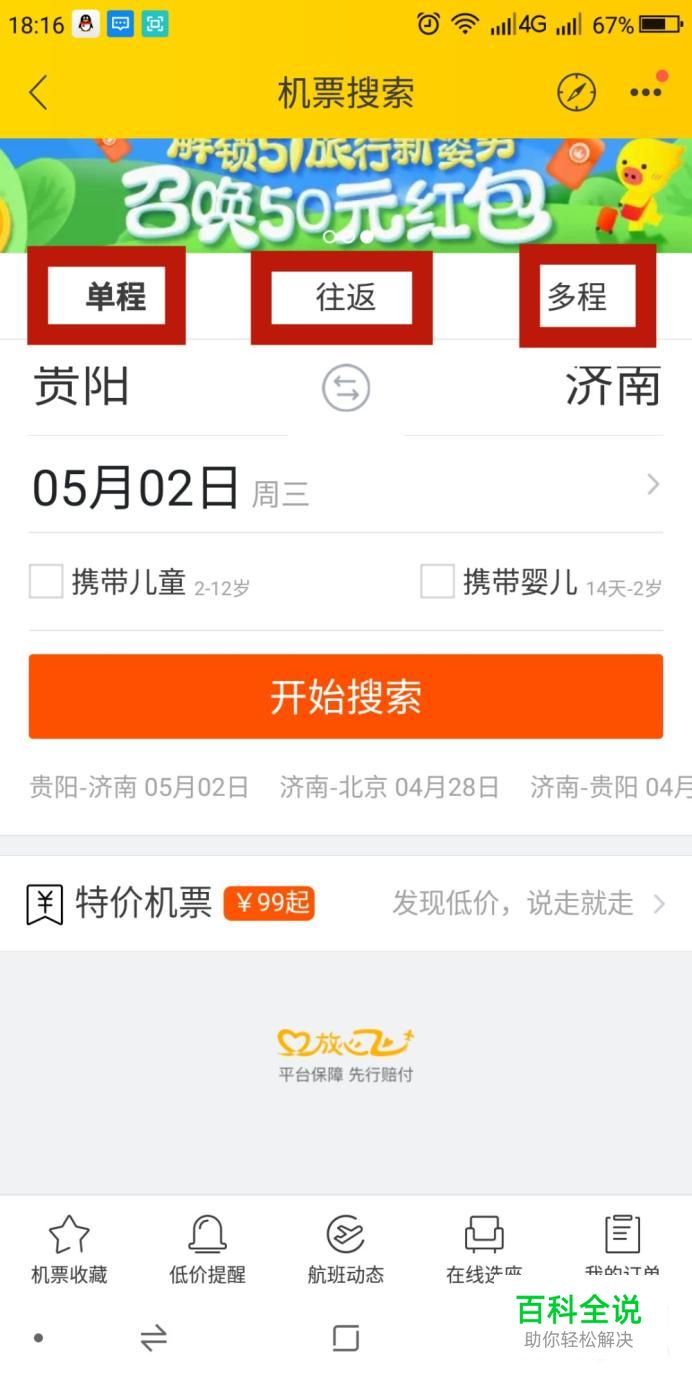Change departure city 贵阳
692x1384 pixels.
pyautogui.click(x=82, y=387)
